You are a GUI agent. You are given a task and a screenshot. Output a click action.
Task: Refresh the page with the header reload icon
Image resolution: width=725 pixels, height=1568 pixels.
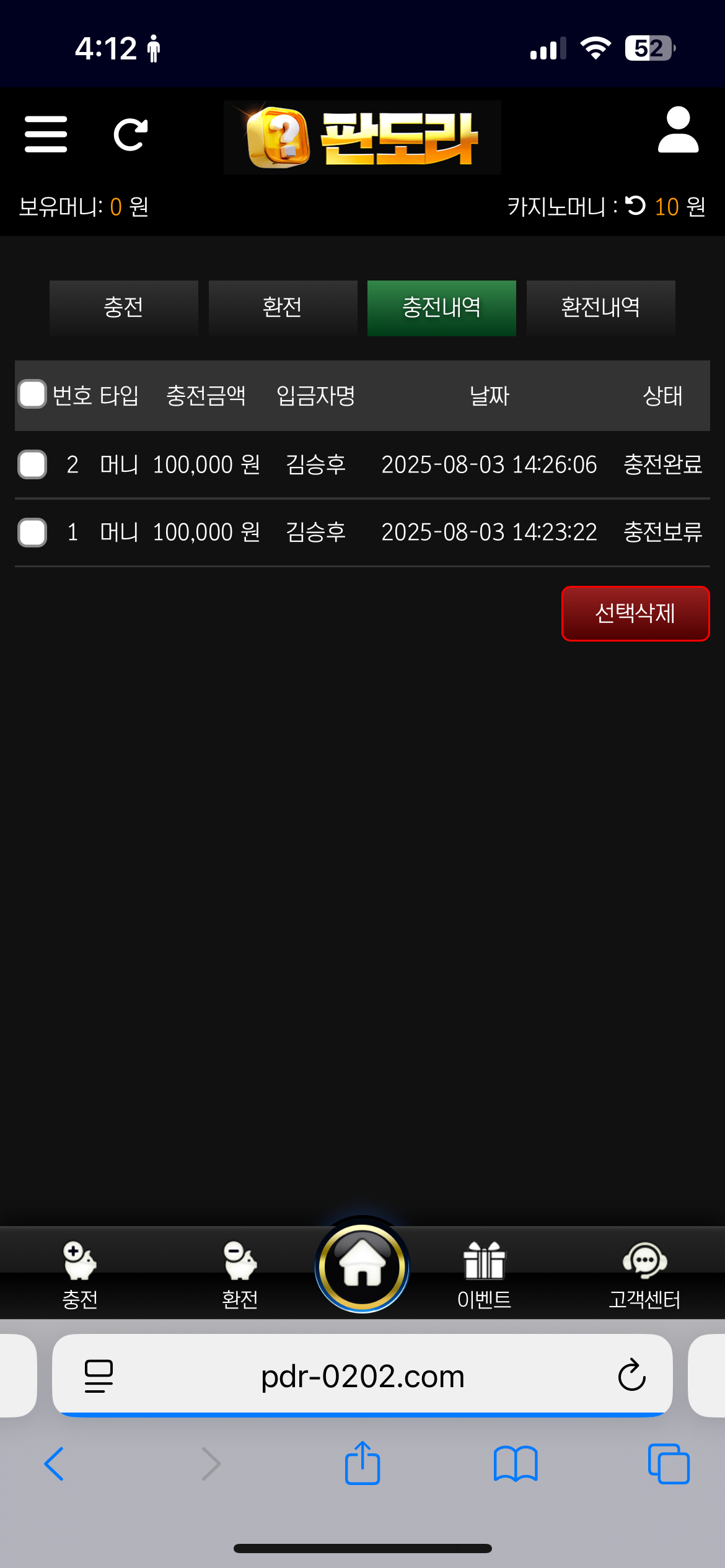point(131,134)
